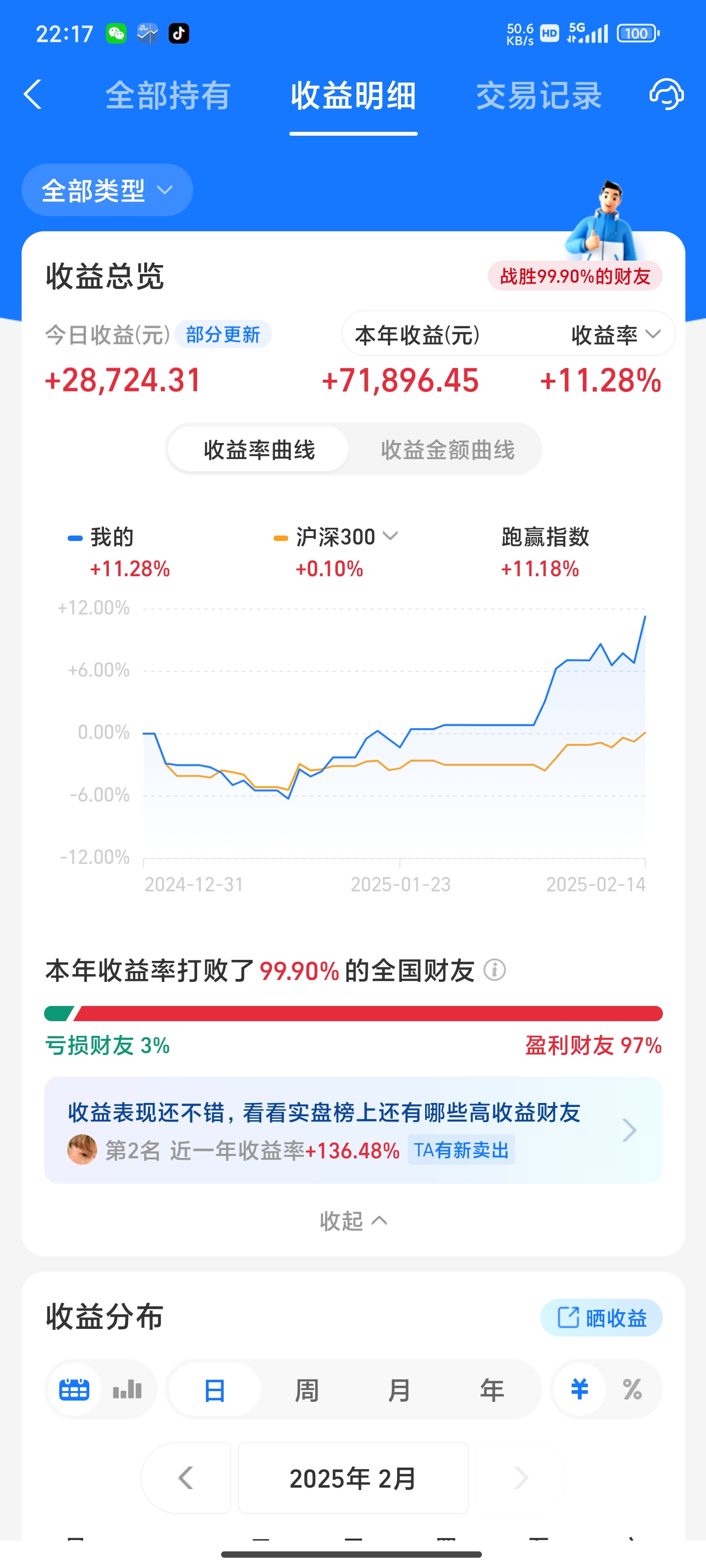Switch distribution display to percent
The image size is (706, 1568).
(632, 1390)
